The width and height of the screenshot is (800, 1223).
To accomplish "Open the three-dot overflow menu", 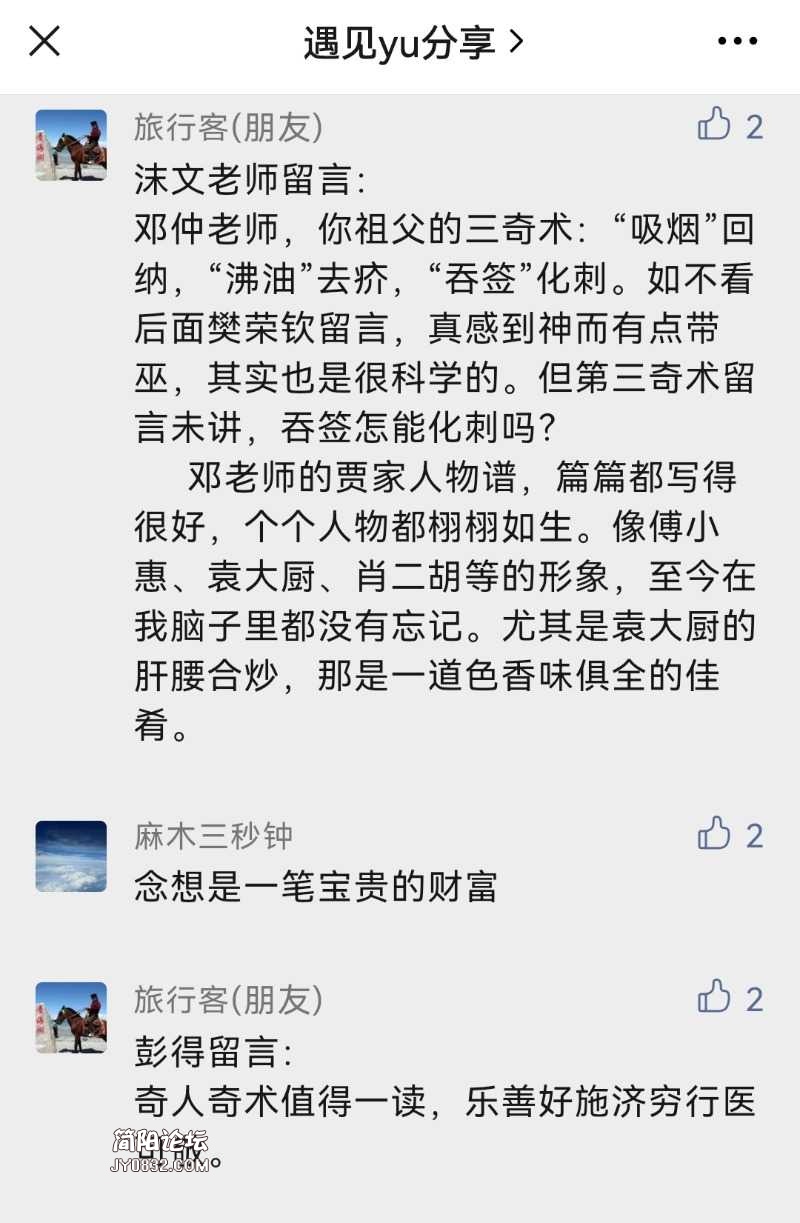I will pyautogui.click(x=738, y=42).
